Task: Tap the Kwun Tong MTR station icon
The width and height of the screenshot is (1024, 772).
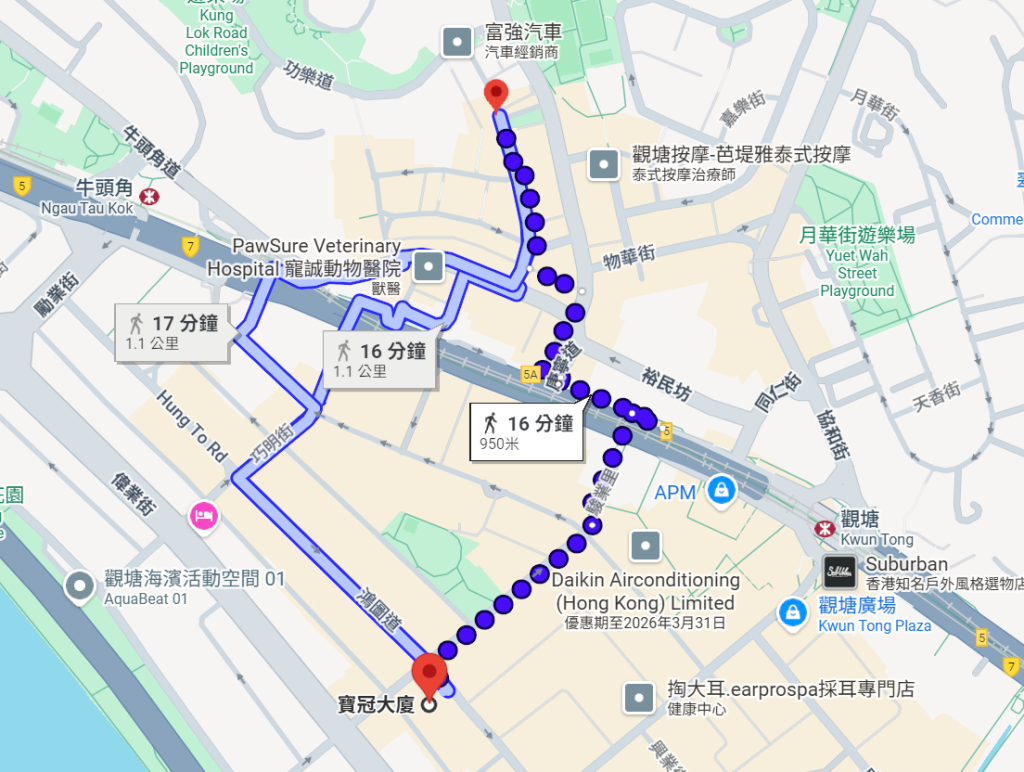Action: coord(825,526)
